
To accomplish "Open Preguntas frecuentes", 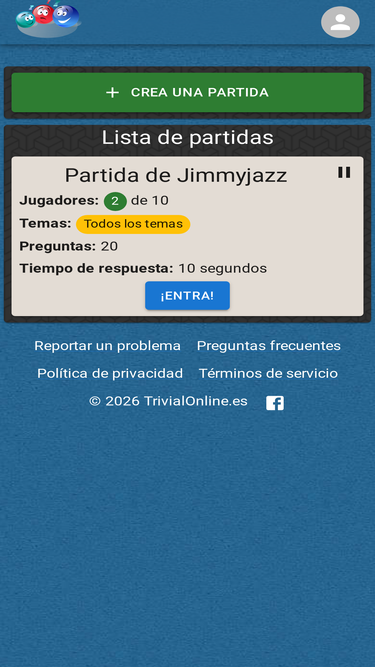I will tap(269, 346).
